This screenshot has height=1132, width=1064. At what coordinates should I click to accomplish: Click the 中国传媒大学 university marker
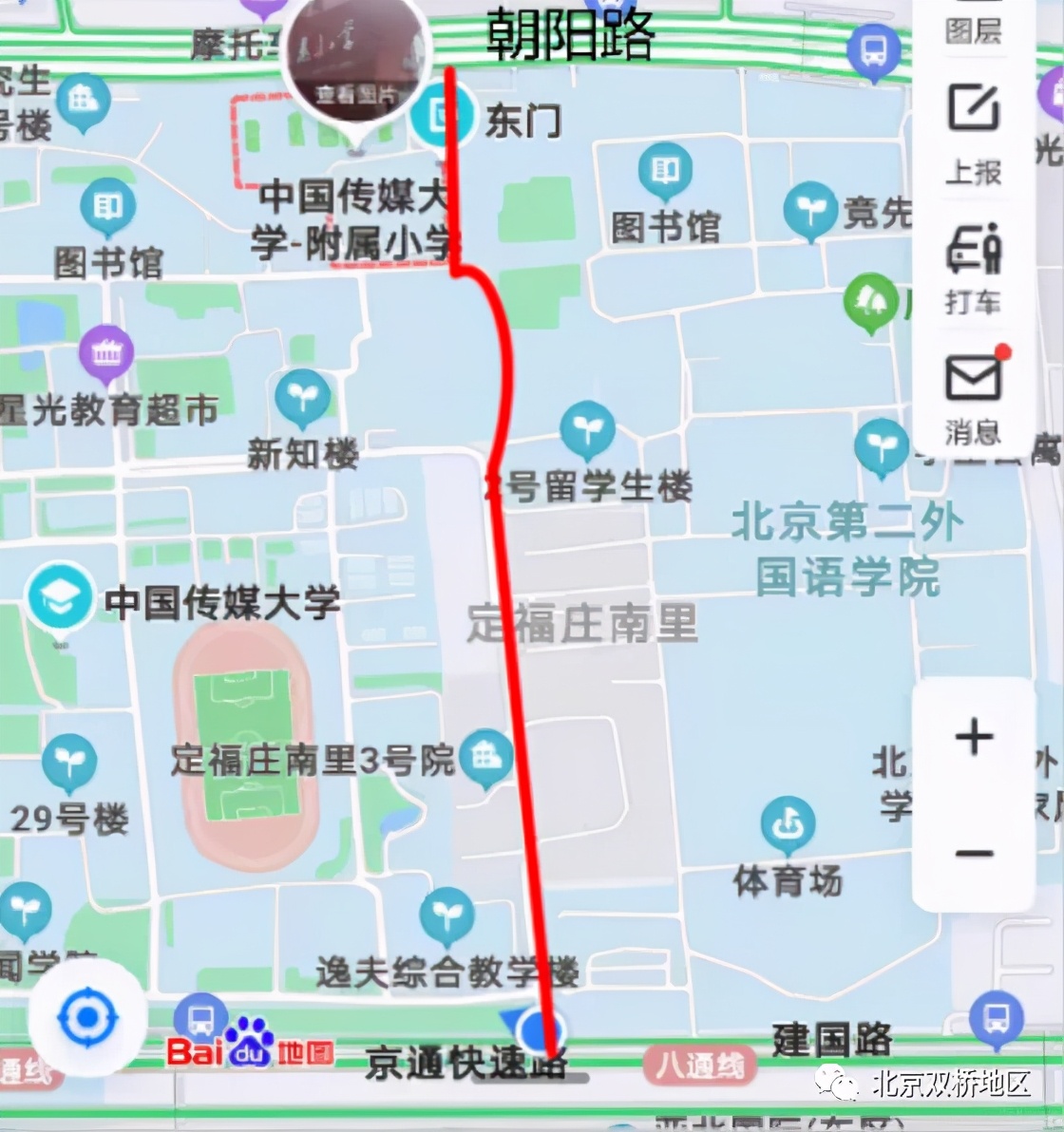tap(60, 595)
